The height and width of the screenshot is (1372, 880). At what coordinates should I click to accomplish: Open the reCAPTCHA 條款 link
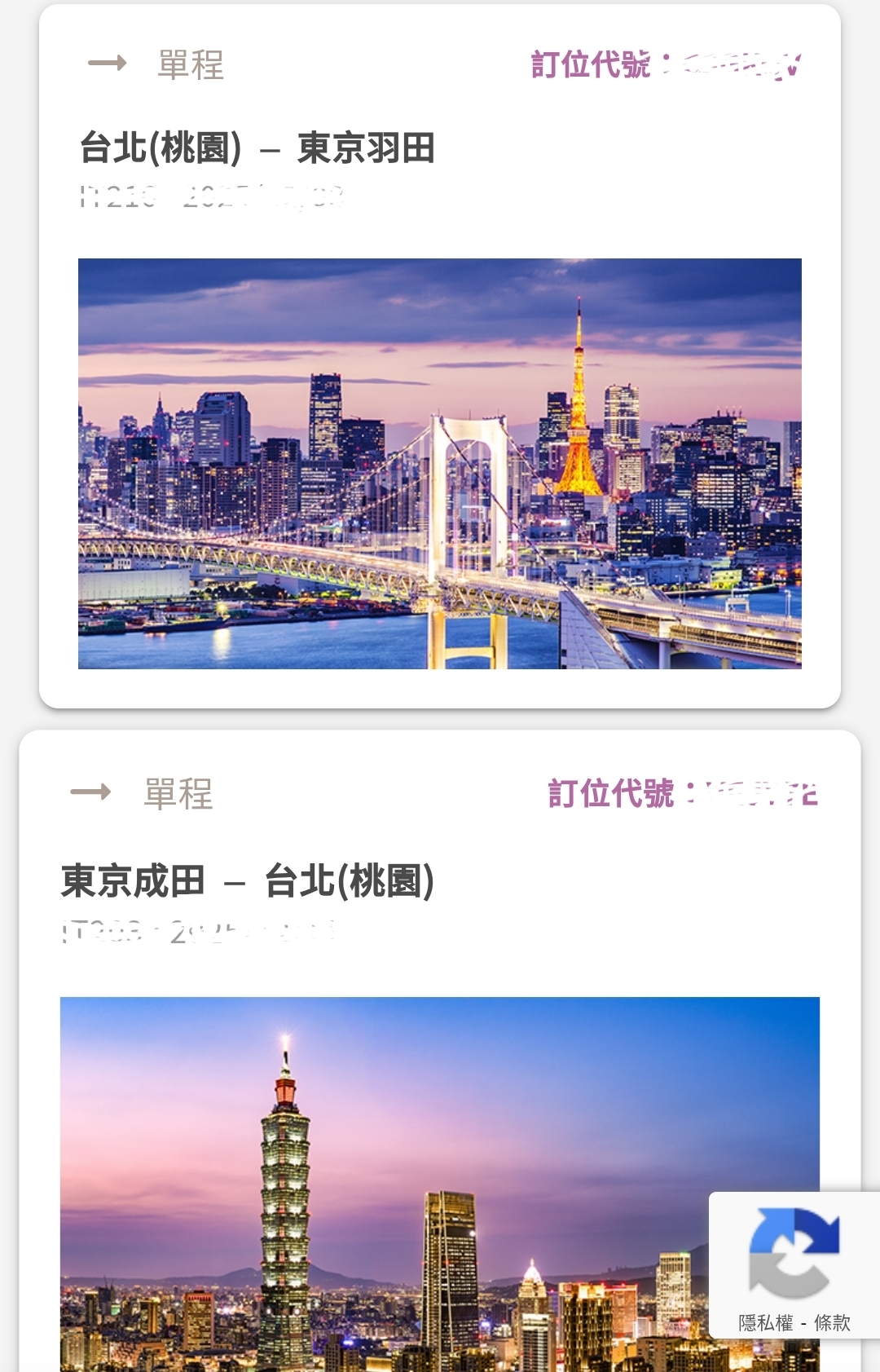[x=832, y=1322]
